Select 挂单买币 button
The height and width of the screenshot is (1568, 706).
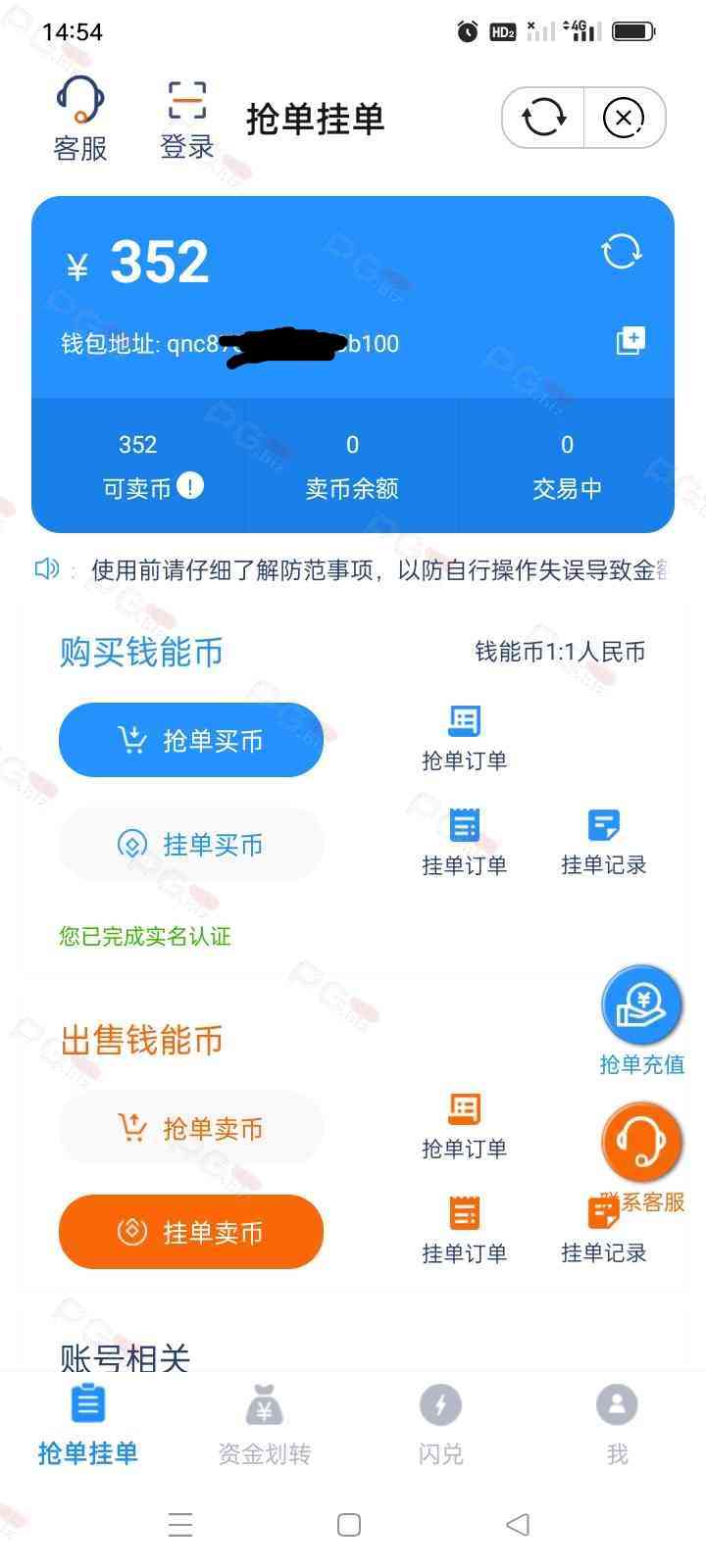click(x=191, y=844)
